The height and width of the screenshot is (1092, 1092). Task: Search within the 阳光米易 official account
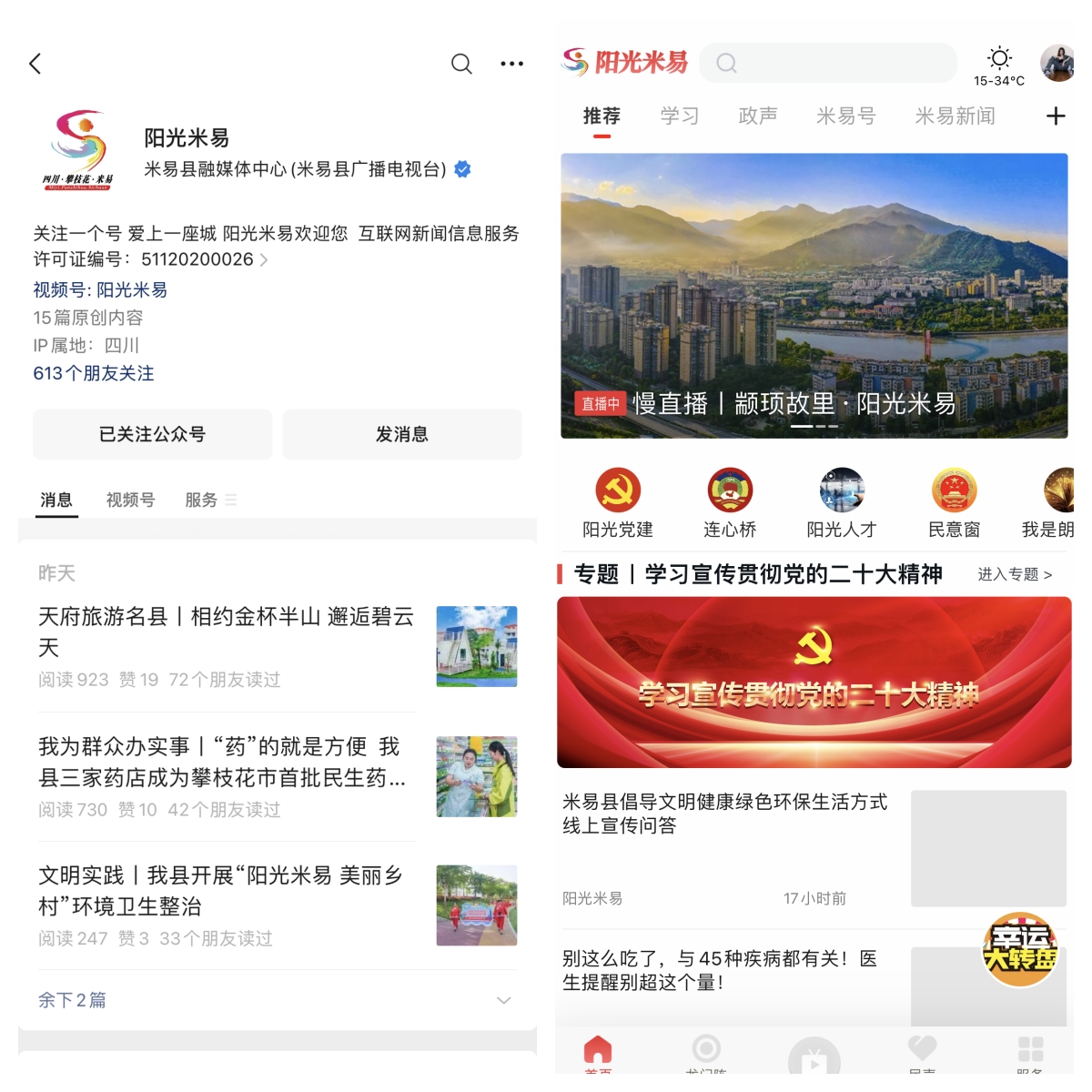coord(461,64)
